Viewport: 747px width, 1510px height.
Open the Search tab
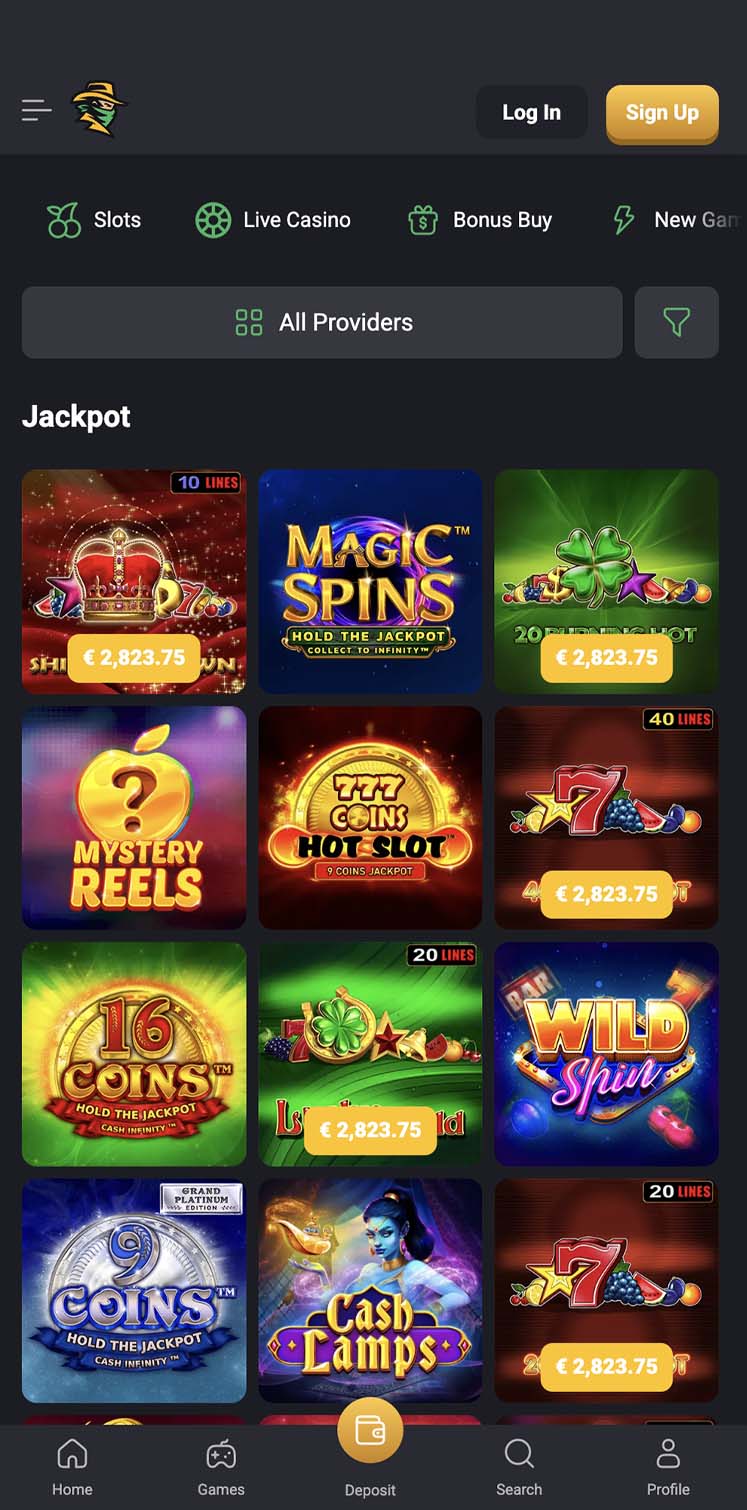tap(519, 1467)
